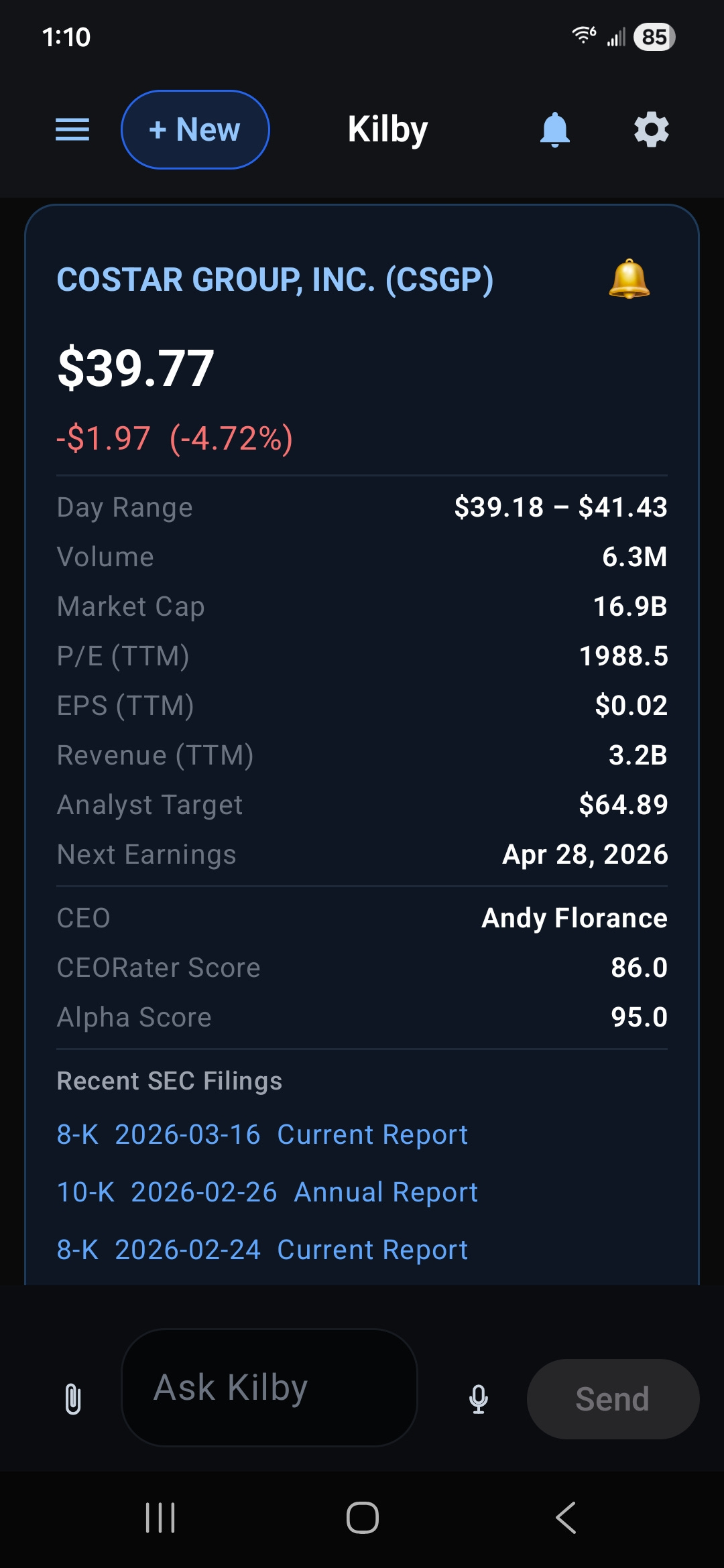
Task: Go to the home screen
Action: [x=362, y=1518]
